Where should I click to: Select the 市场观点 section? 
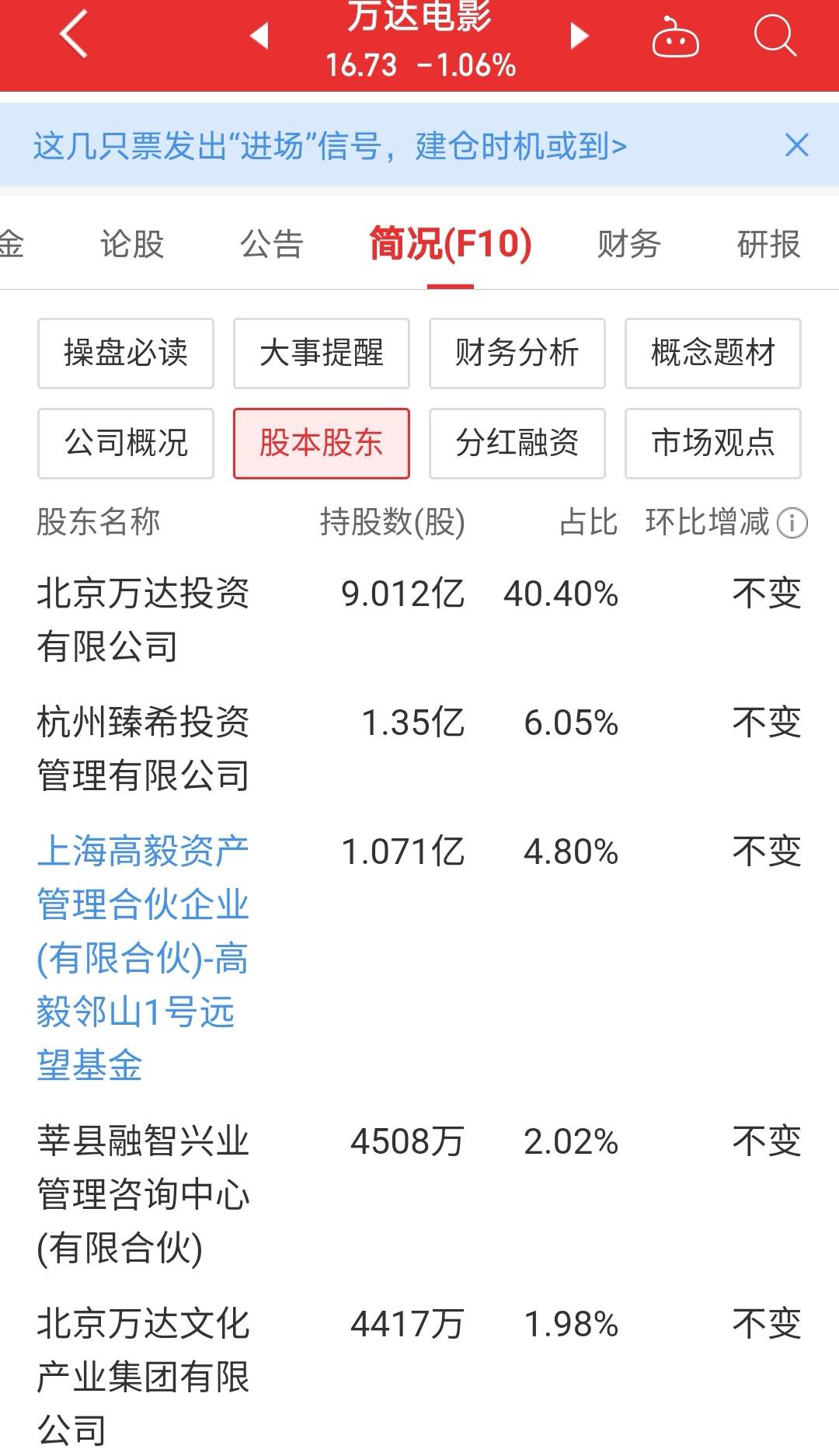point(713,444)
